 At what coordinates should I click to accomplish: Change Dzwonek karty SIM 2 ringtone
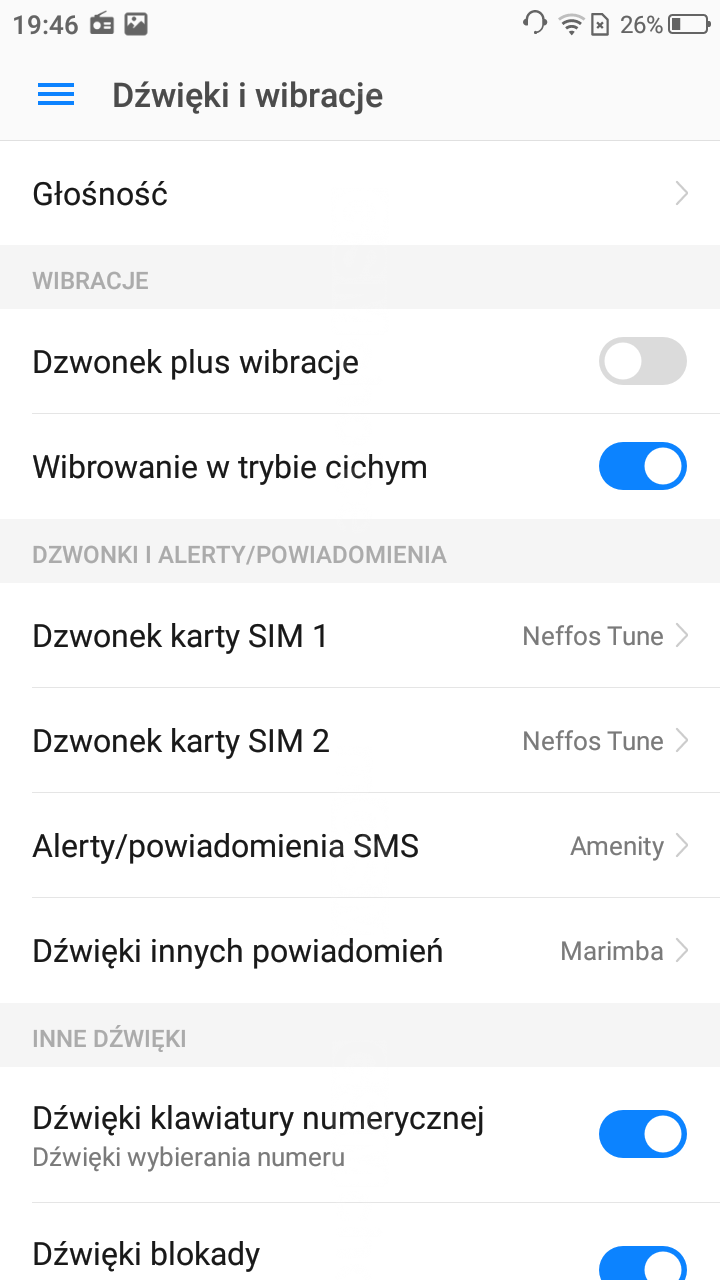[360, 741]
